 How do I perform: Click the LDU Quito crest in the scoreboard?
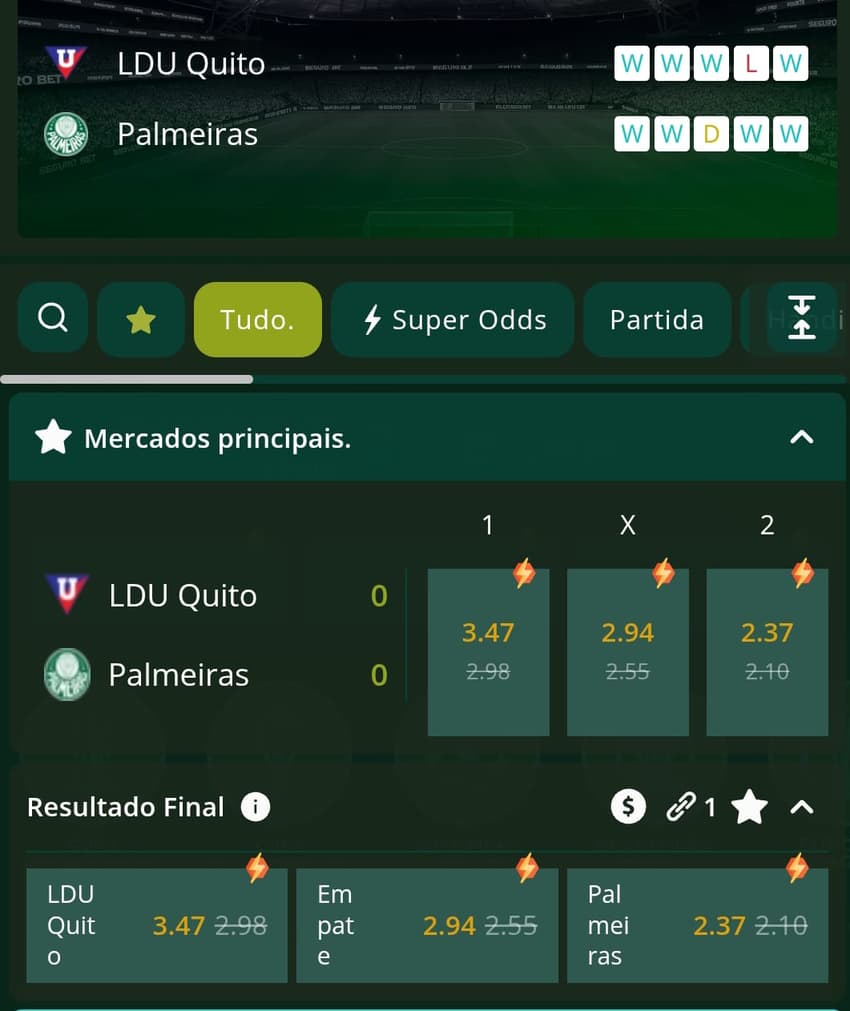tap(64, 62)
